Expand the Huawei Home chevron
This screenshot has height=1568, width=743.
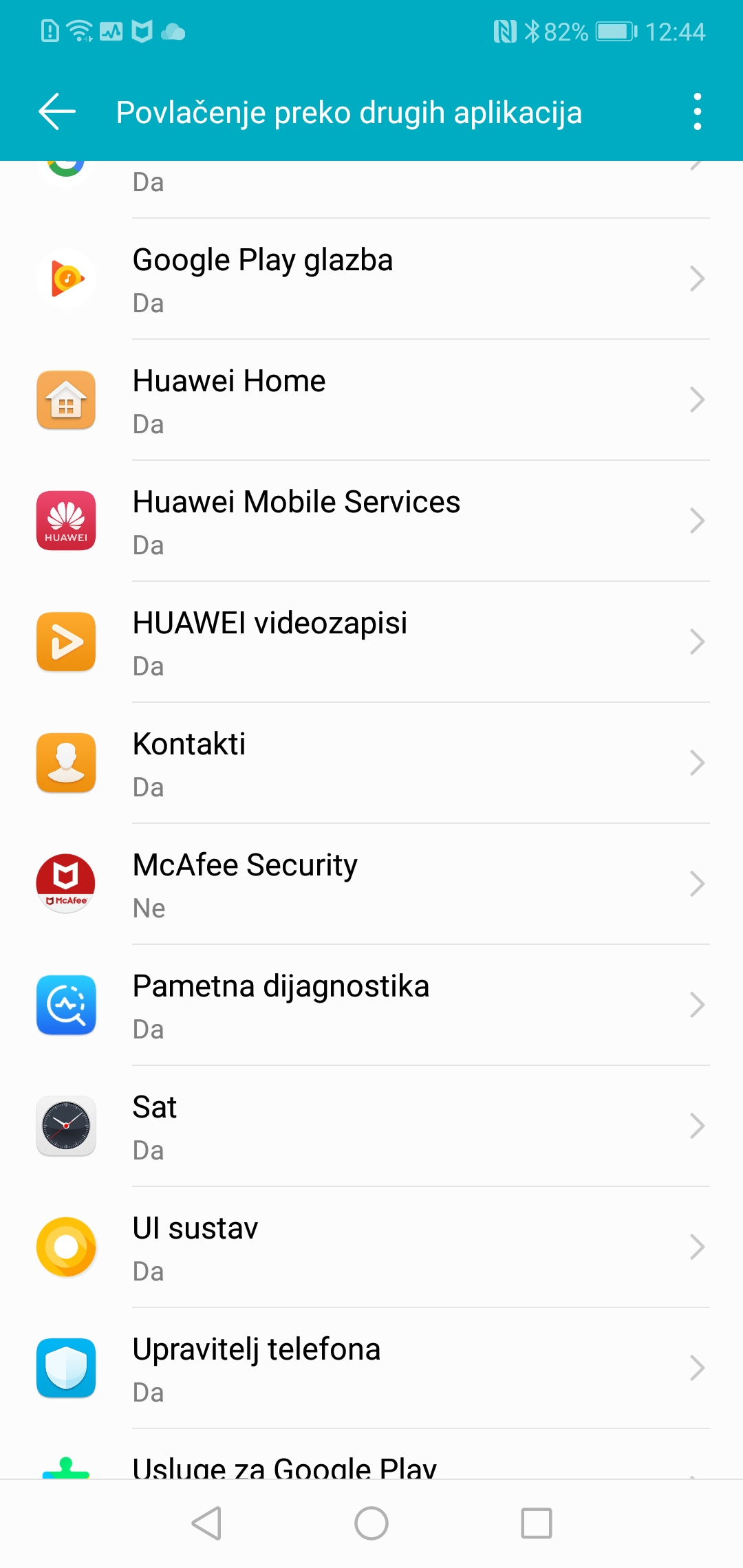(x=698, y=400)
